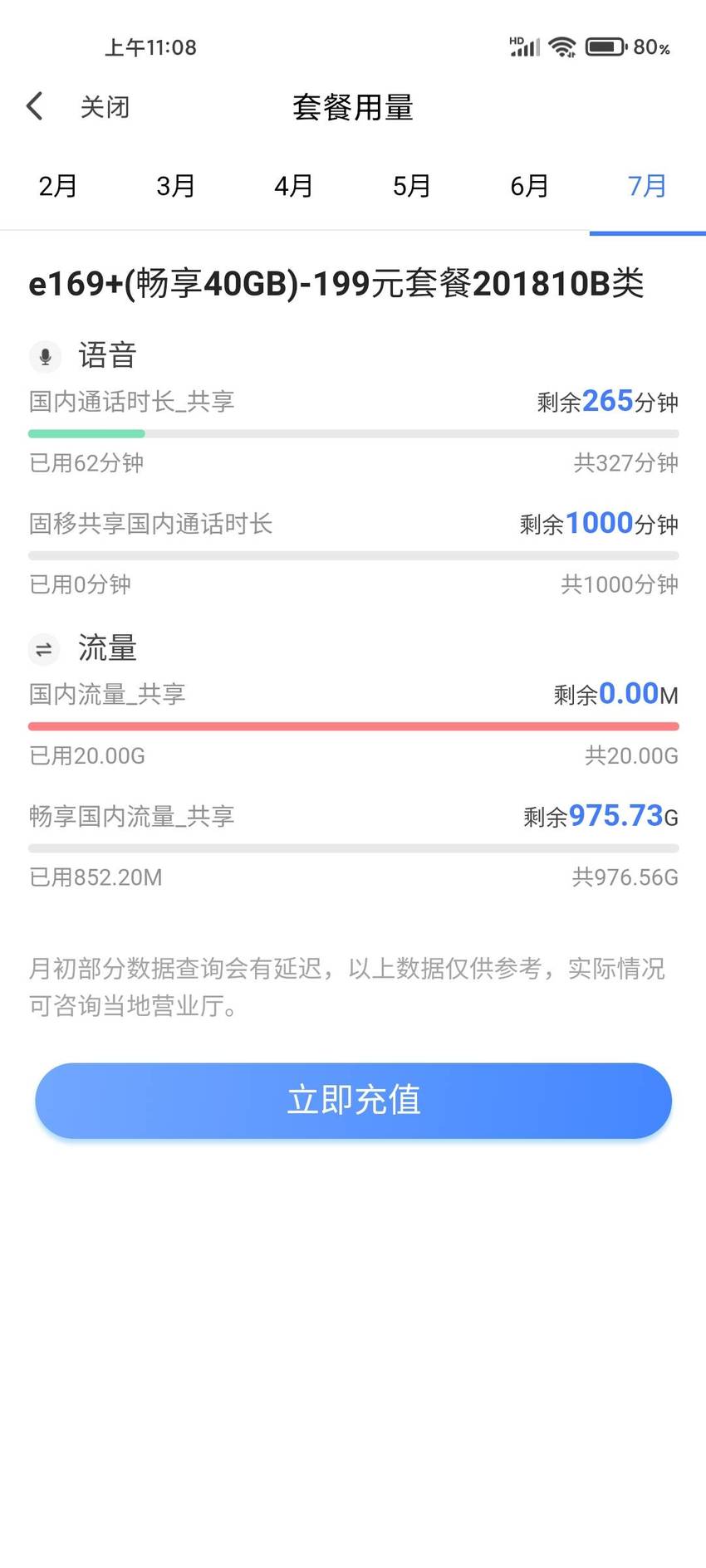Select the 5月 tab
The width and height of the screenshot is (706, 1568).
click(x=412, y=186)
